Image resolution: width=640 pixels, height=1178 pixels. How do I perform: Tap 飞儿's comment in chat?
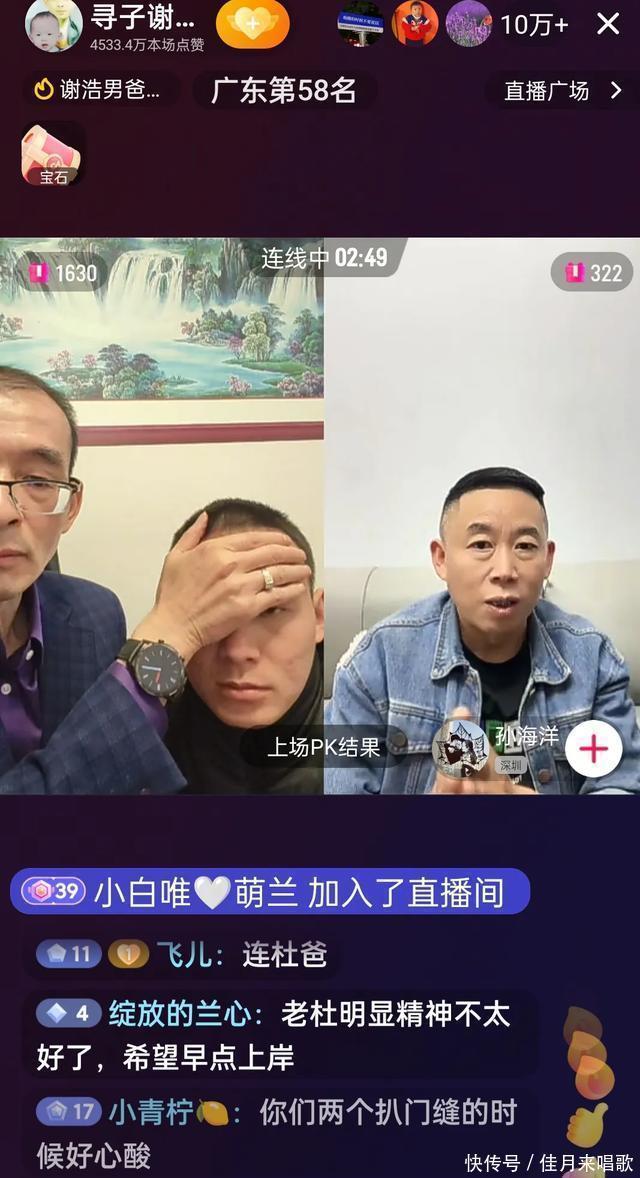tap(185, 955)
